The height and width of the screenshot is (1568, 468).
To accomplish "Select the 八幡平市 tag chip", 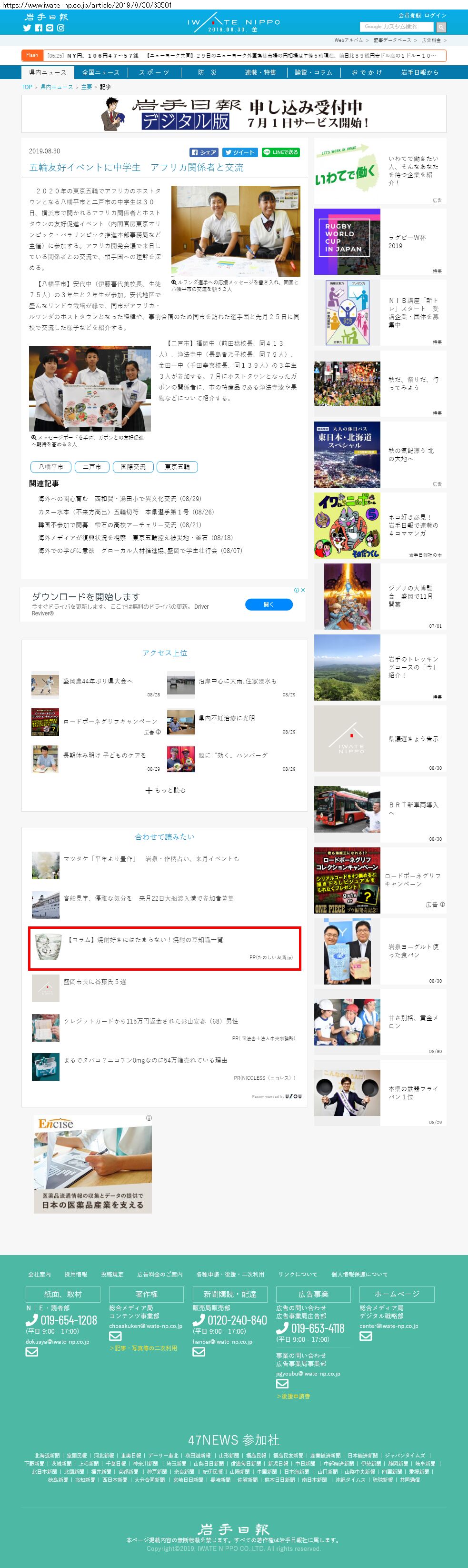I will point(50,467).
